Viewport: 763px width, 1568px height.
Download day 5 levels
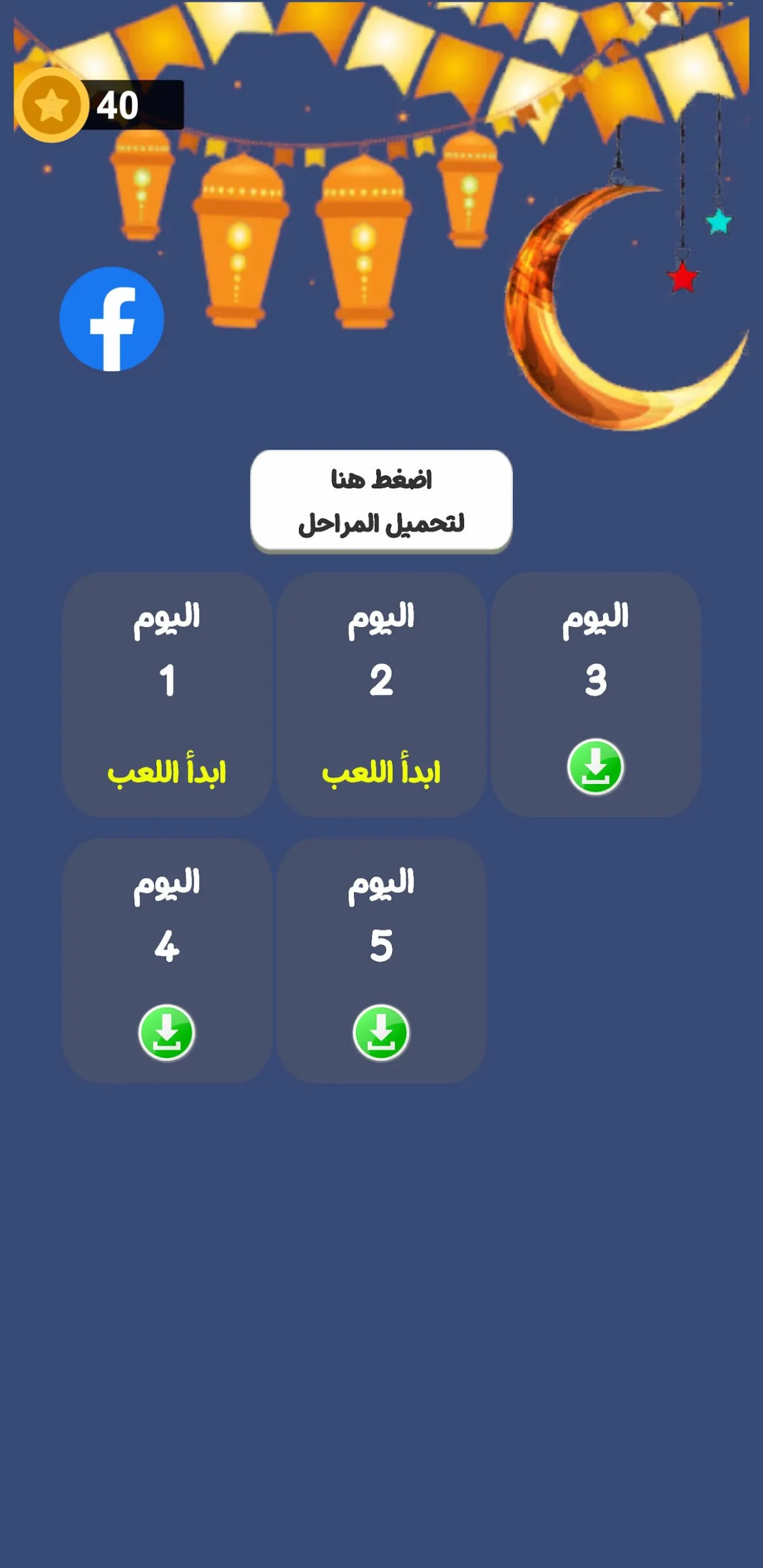tap(381, 1033)
